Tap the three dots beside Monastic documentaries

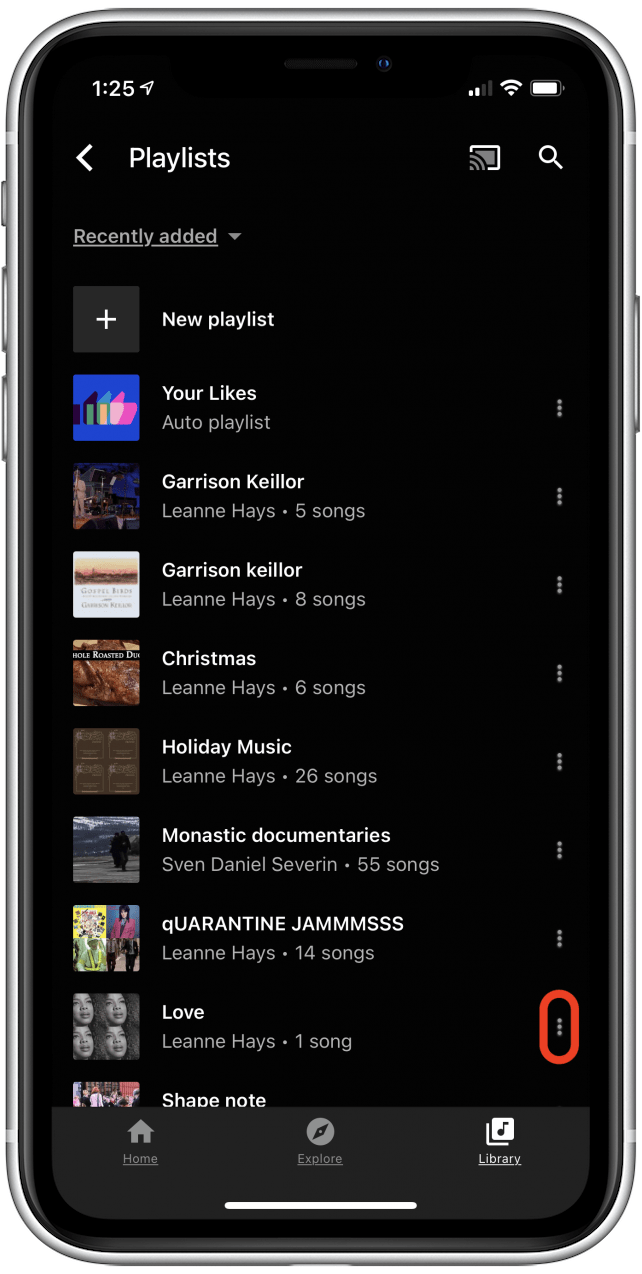click(x=560, y=850)
